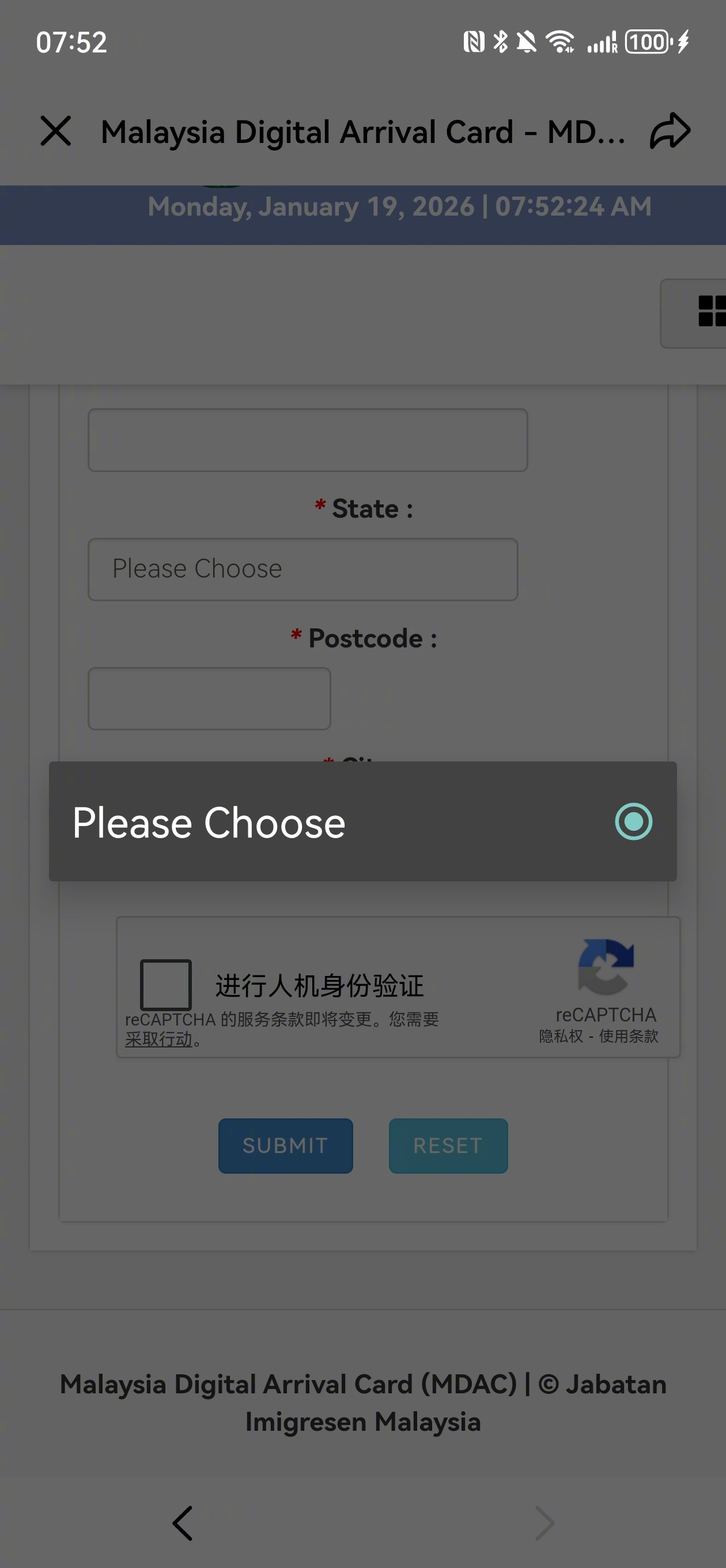Close the Malaysia Digital Arrival Card page
726x1568 pixels.
[x=56, y=130]
